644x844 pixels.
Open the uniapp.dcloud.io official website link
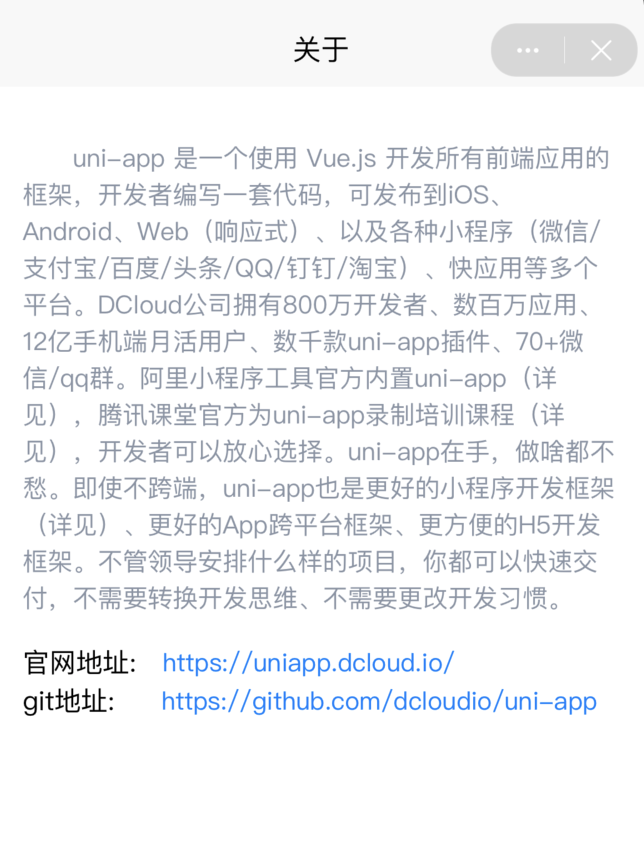(308, 662)
